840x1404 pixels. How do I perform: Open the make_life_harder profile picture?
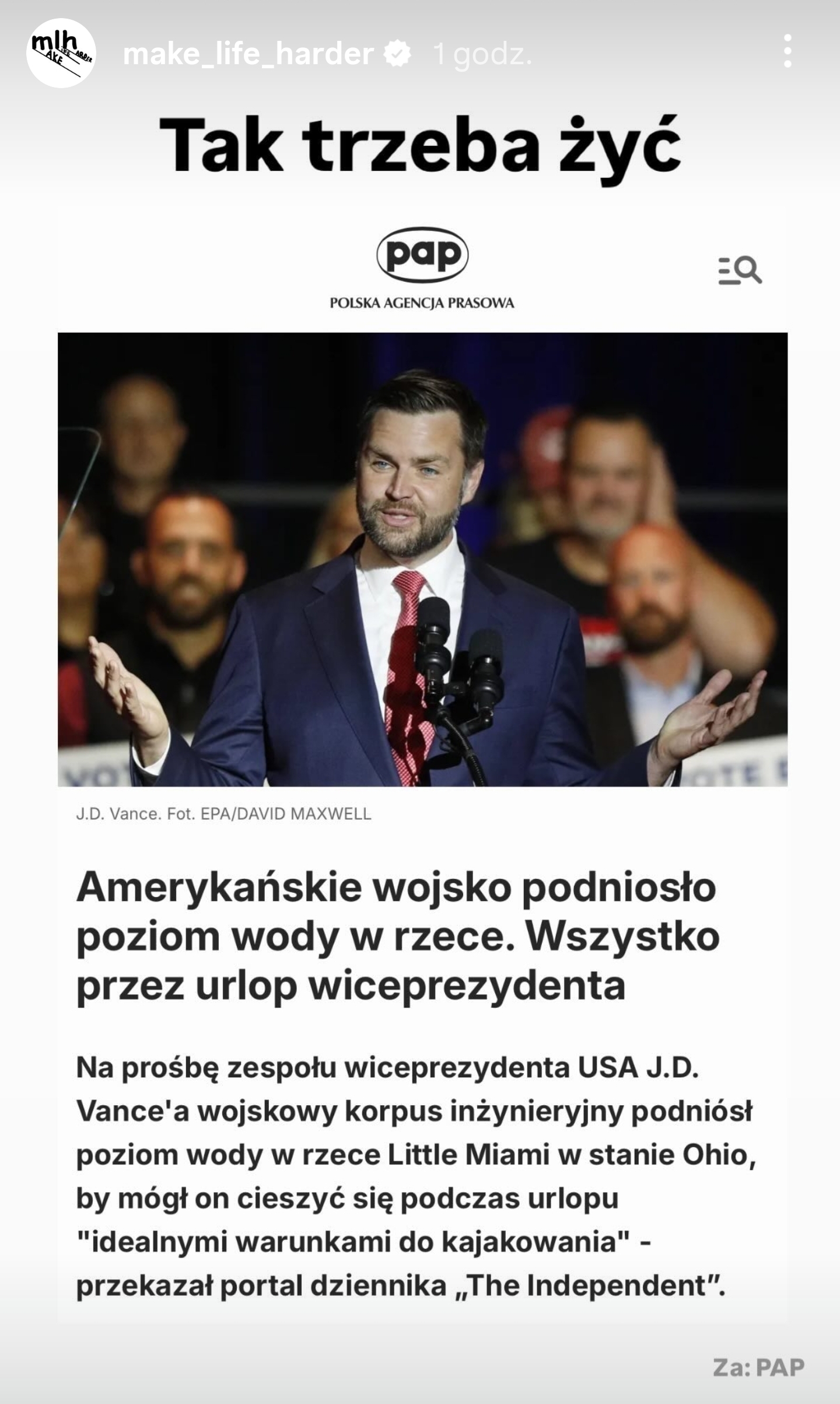61,53
